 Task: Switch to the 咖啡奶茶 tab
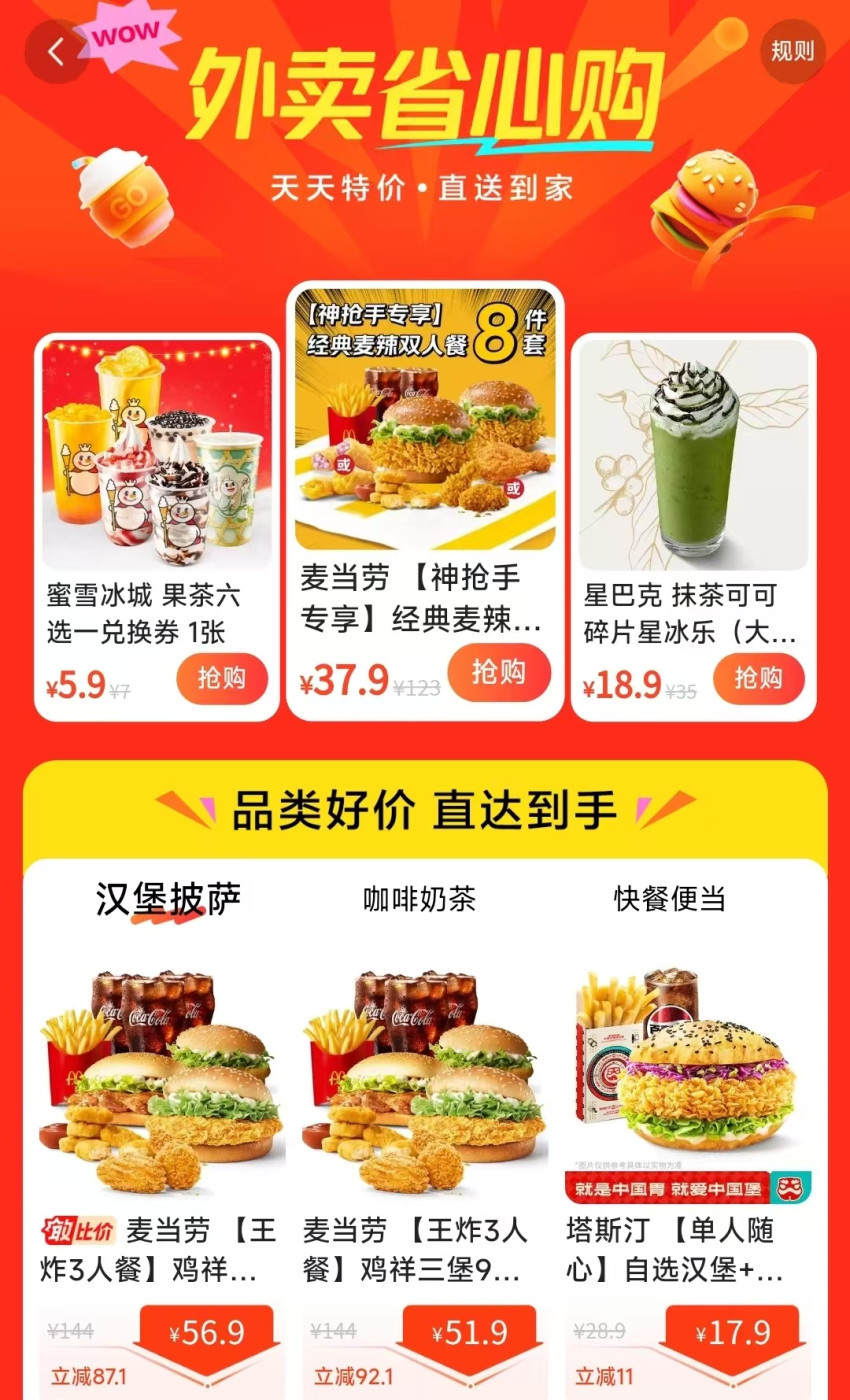pyautogui.click(x=419, y=899)
